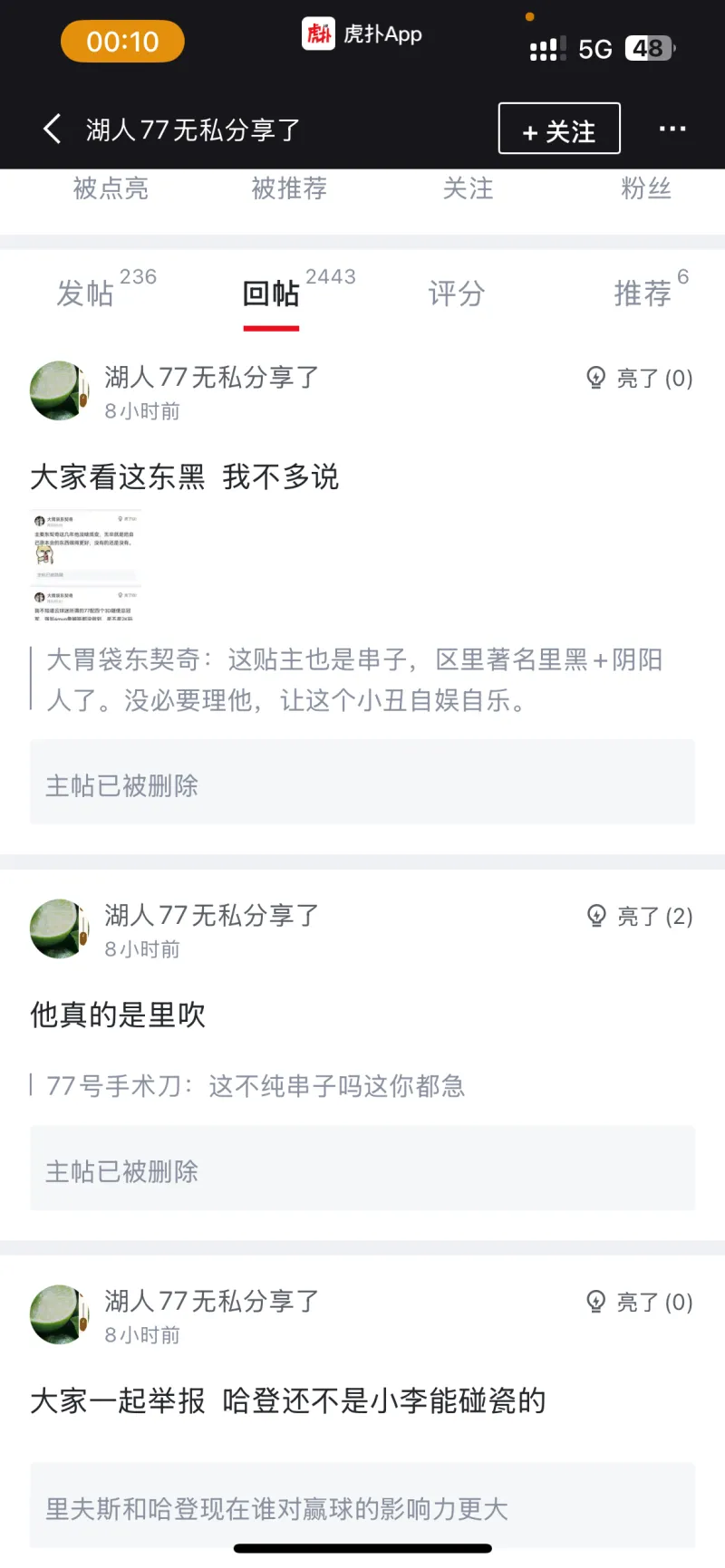Open the 被点亮 stat

(x=111, y=188)
